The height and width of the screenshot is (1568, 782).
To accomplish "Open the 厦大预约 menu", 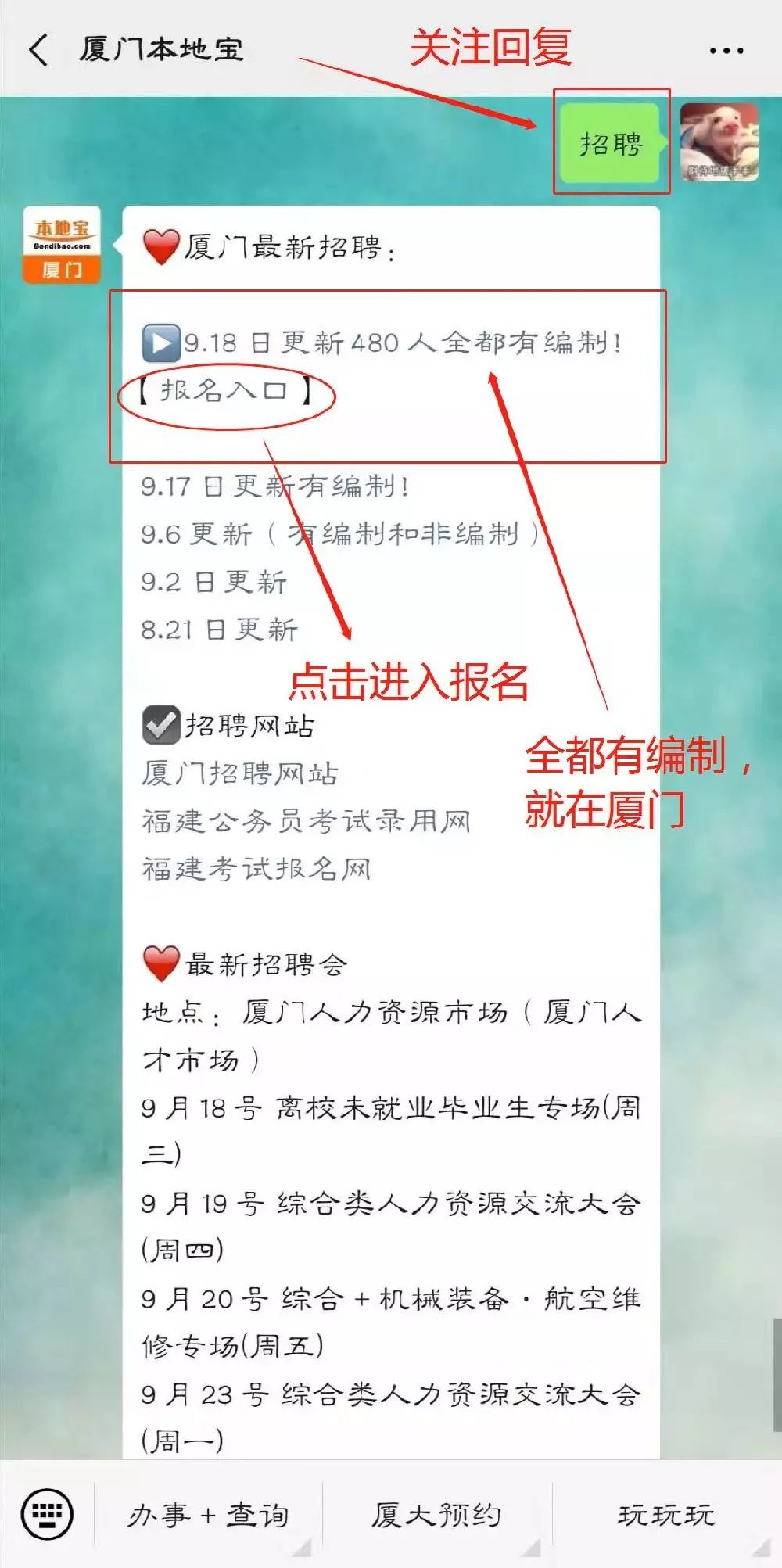I will click(x=436, y=1516).
